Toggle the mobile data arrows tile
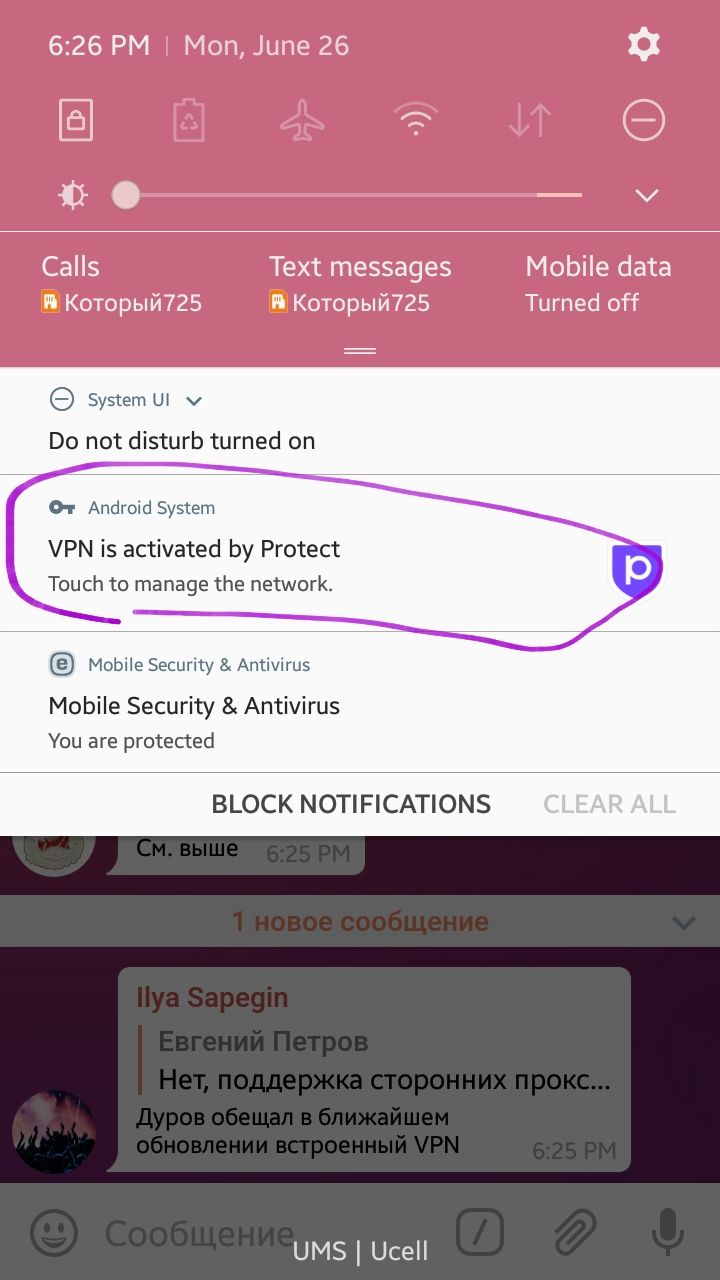The height and width of the screenshot is (1280, 720). pos(530,121)
